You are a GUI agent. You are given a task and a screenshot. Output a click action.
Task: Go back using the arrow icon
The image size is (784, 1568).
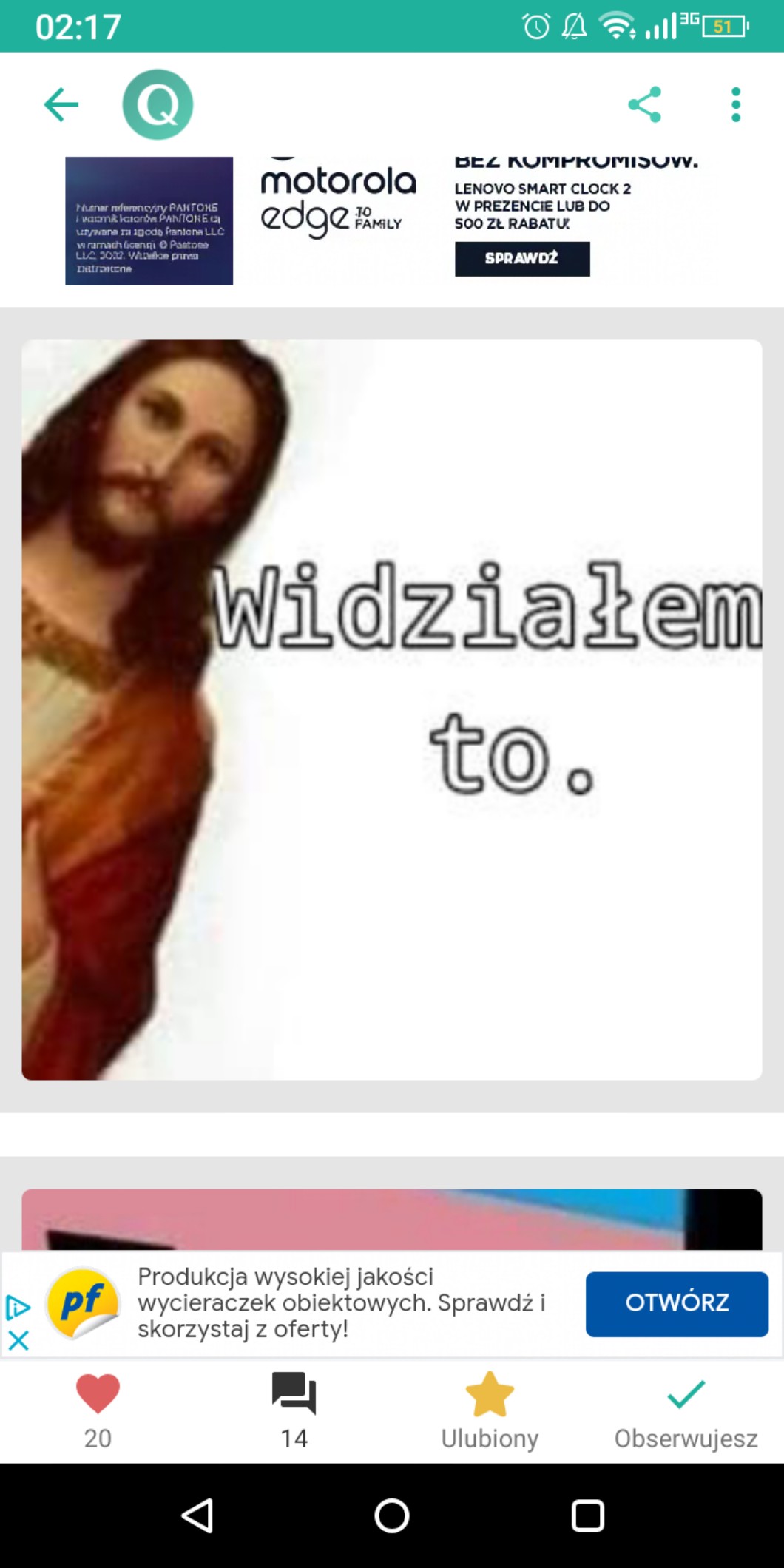coord(61,104)
